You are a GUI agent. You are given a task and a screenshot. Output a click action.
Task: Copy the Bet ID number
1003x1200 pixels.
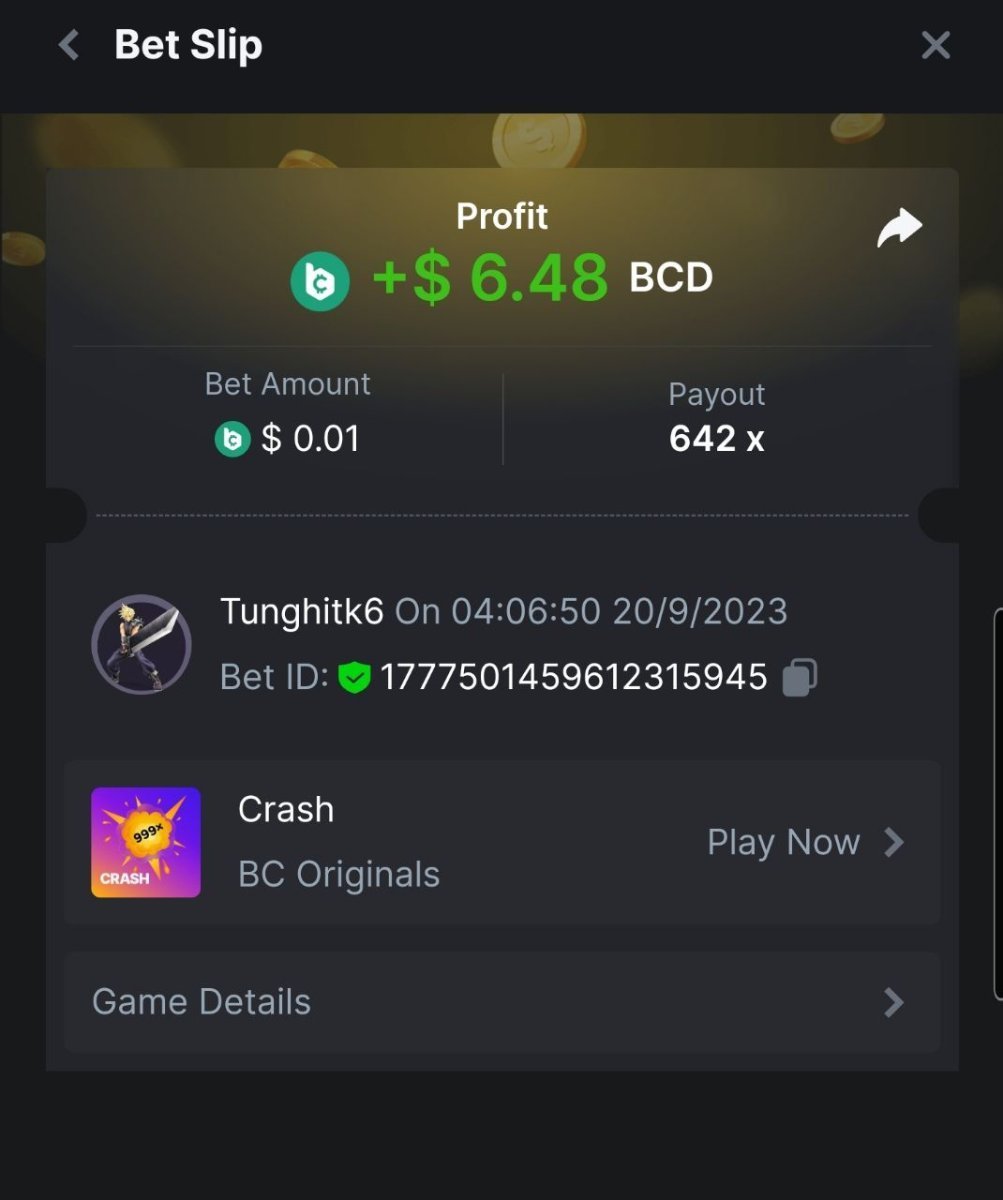pos(799,677)
